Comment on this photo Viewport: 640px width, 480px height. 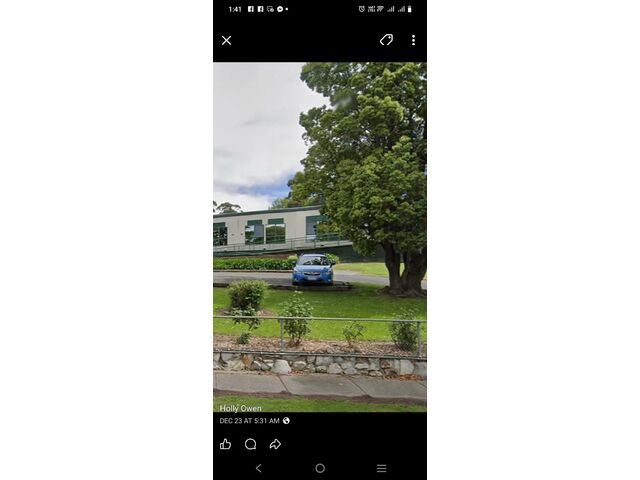250,444
